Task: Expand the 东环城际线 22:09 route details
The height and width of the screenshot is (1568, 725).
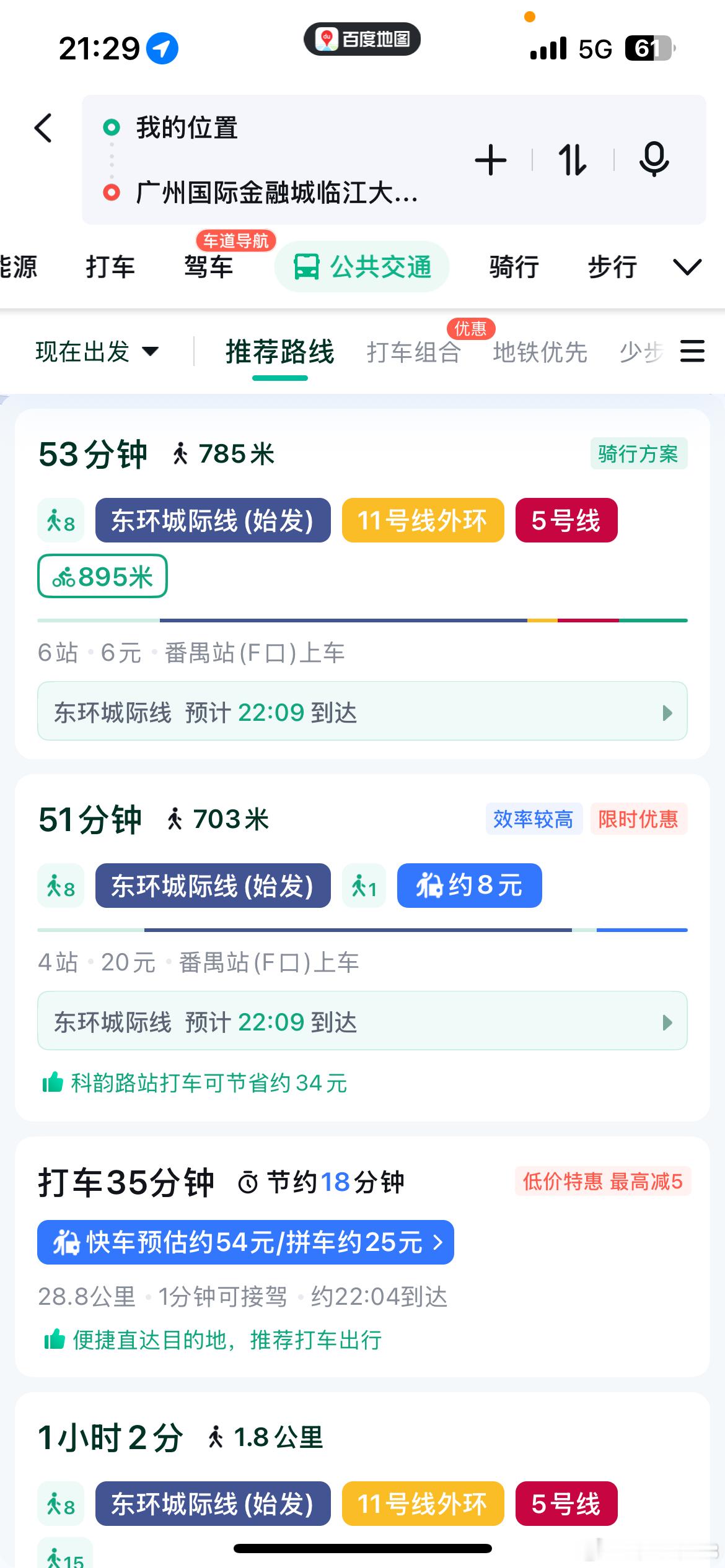Action: [362, 712]
